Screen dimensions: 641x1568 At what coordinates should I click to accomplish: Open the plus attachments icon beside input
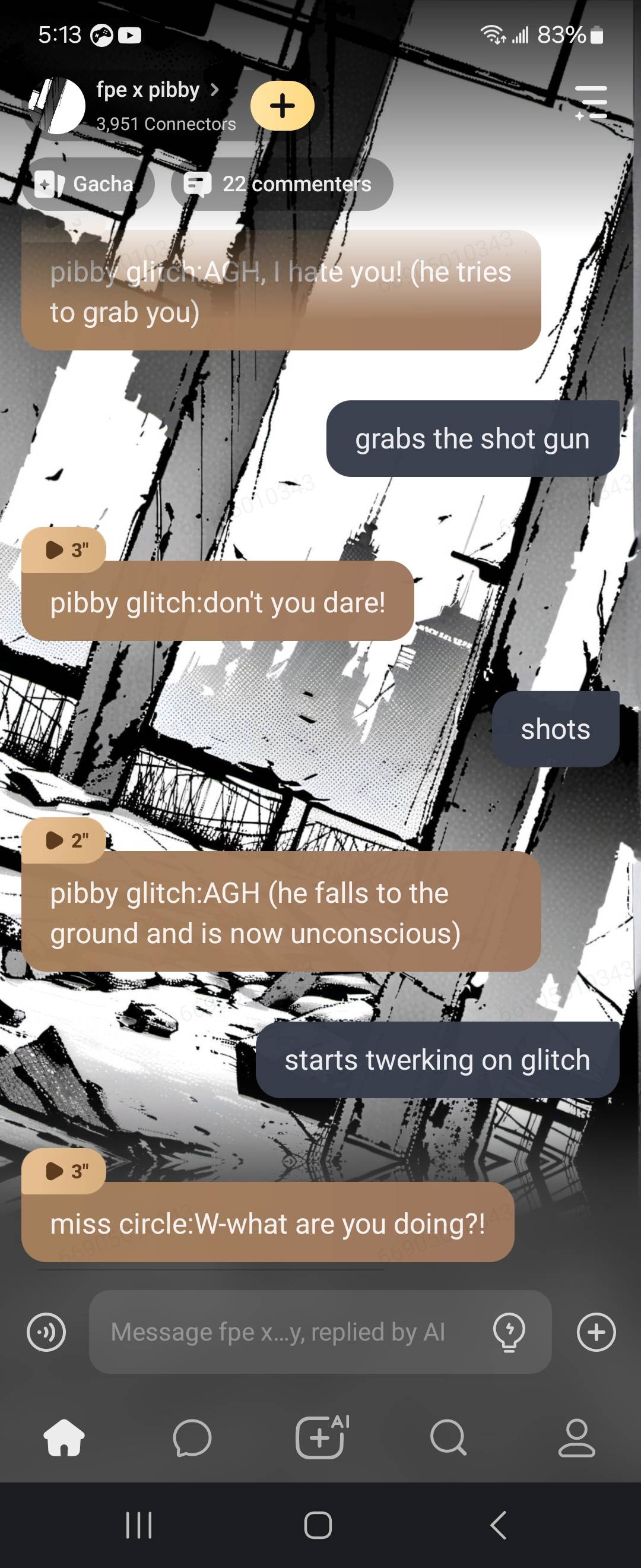596,1332
